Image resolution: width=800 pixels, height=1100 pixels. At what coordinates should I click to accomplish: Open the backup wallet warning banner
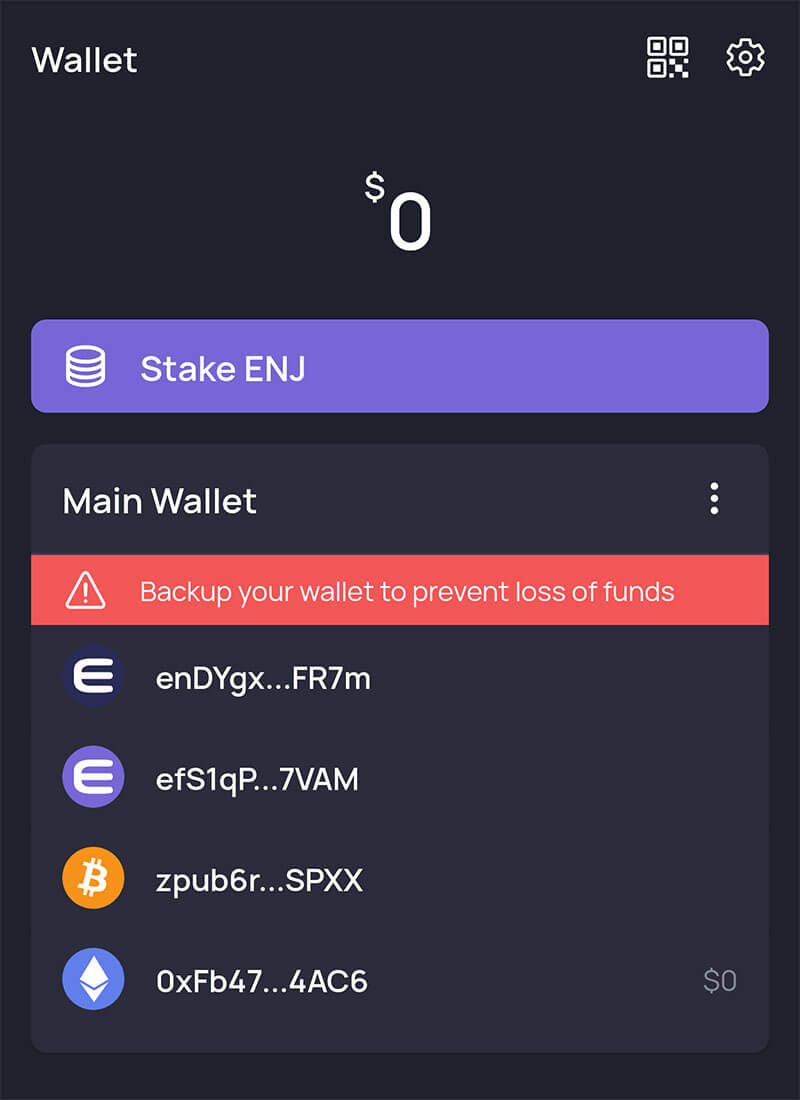coord(400,591)
